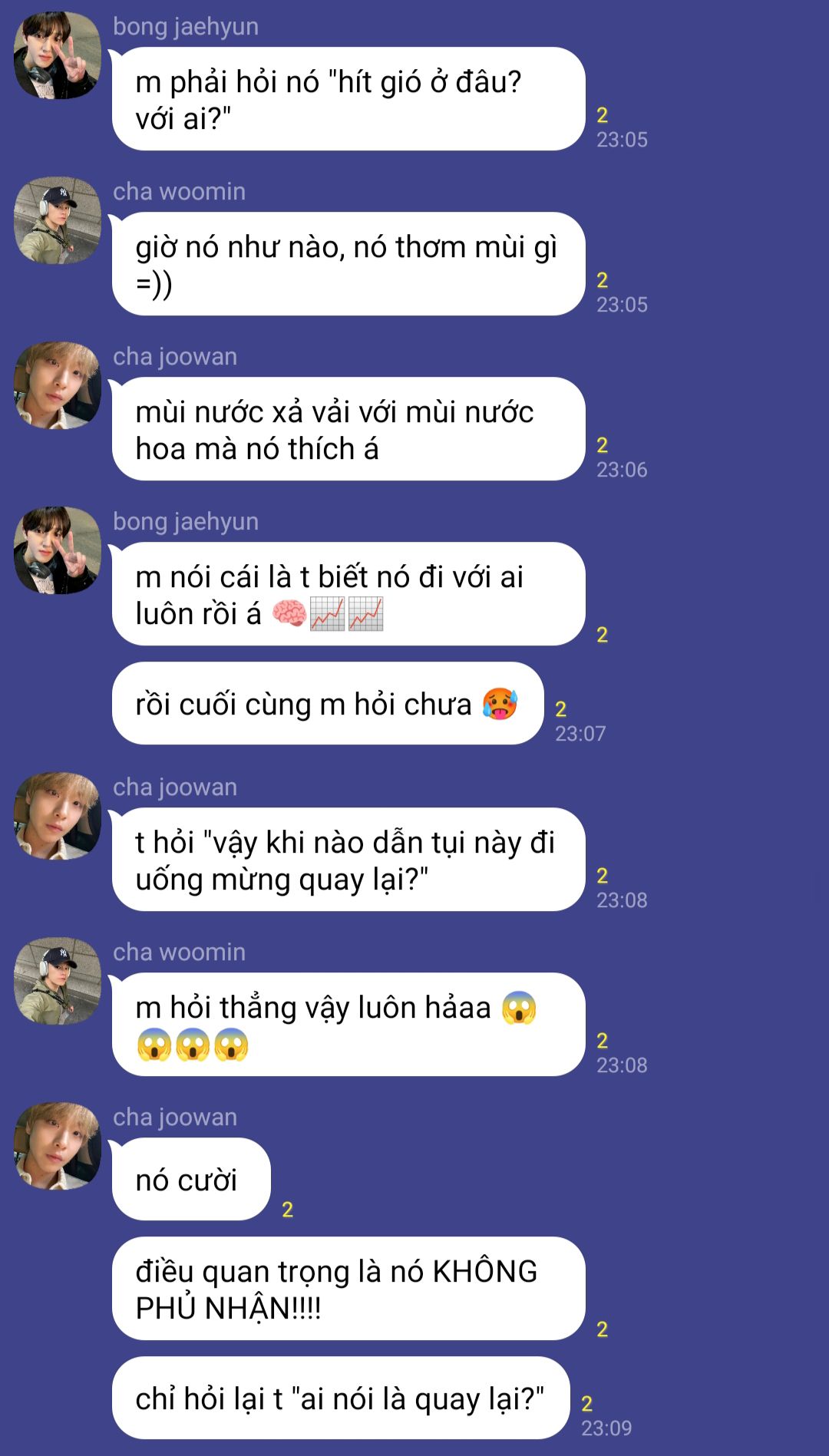This screenshot has width=829, height=1456.
Task: Open cha joowan's avatar beside "uống mừng quay lại" message
Action: [58, 816]
